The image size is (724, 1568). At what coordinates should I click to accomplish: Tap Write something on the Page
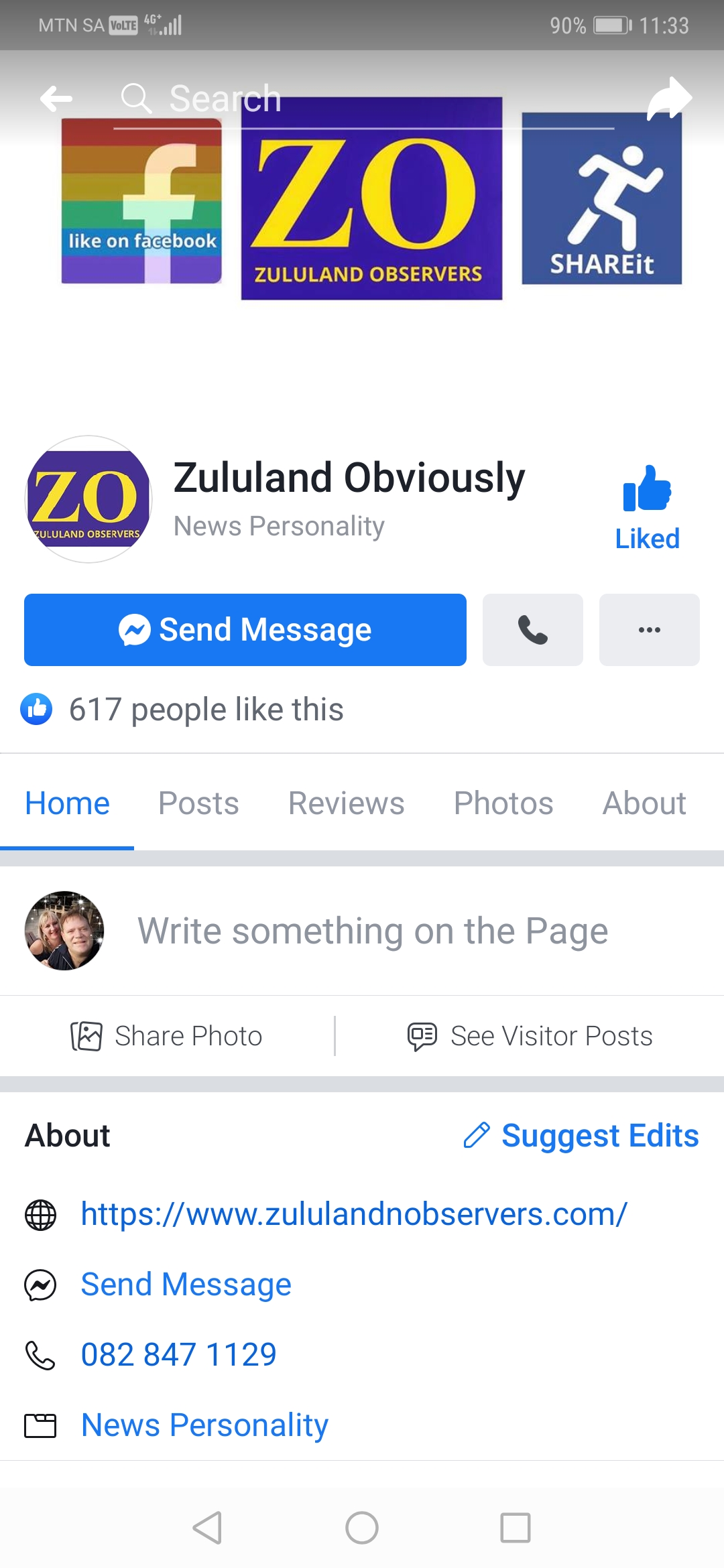[373, 931]
